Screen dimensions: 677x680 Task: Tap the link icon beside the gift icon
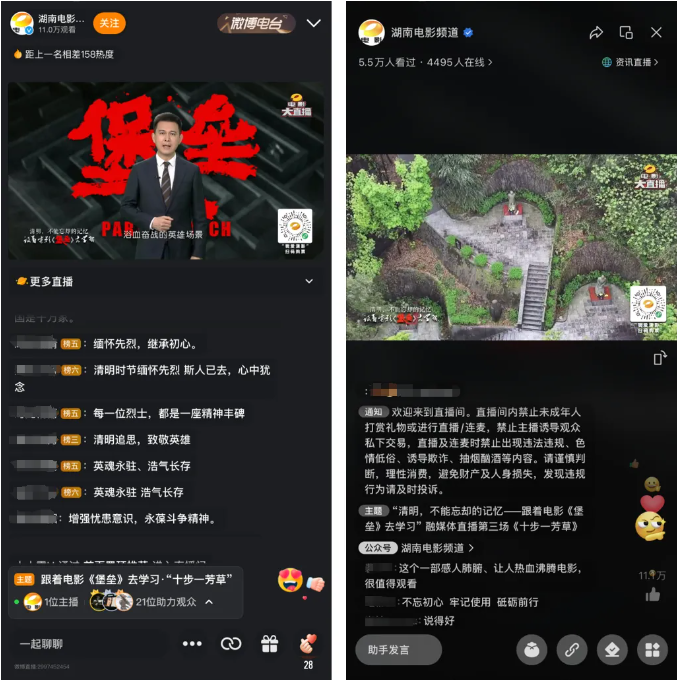pos(231,644)
